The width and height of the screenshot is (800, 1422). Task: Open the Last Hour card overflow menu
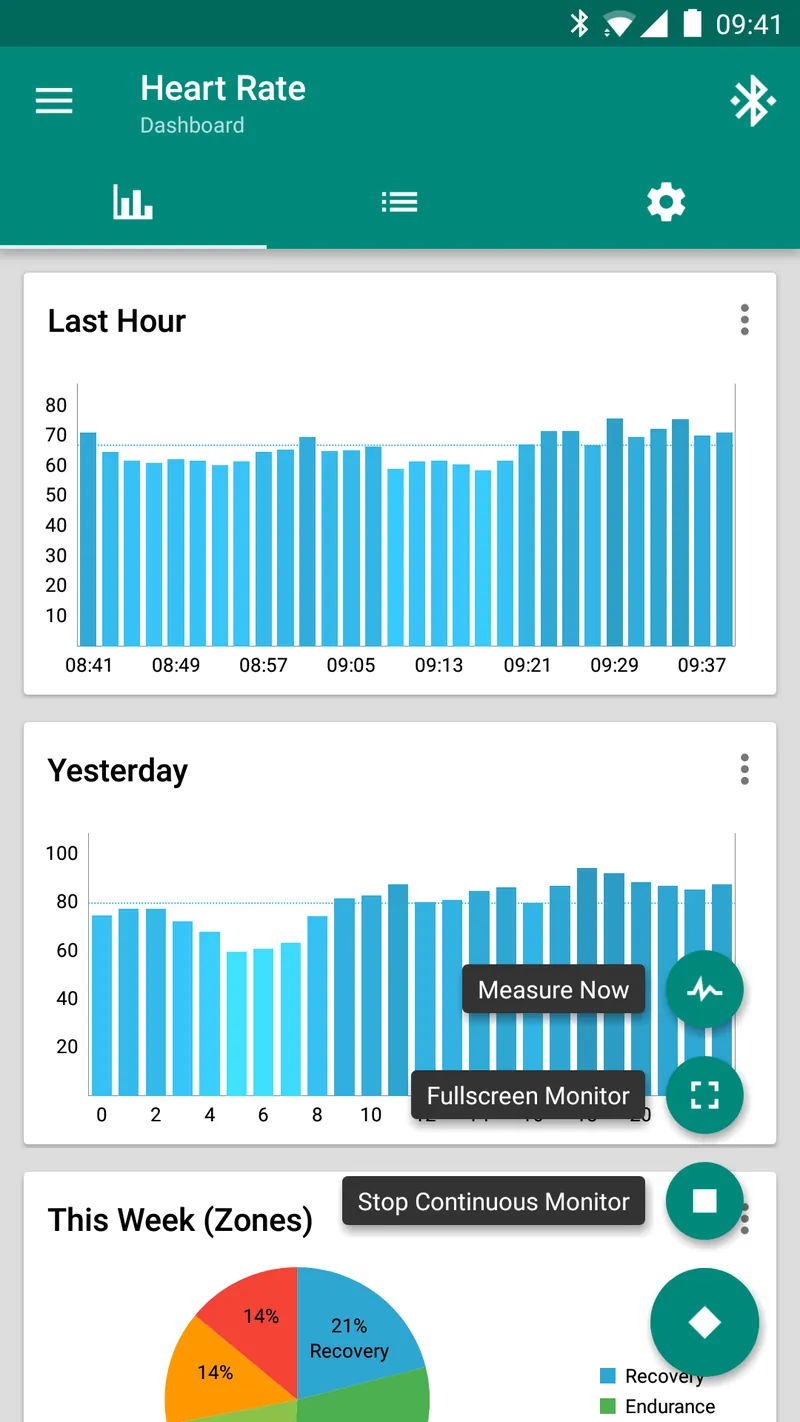pos(744,320)
